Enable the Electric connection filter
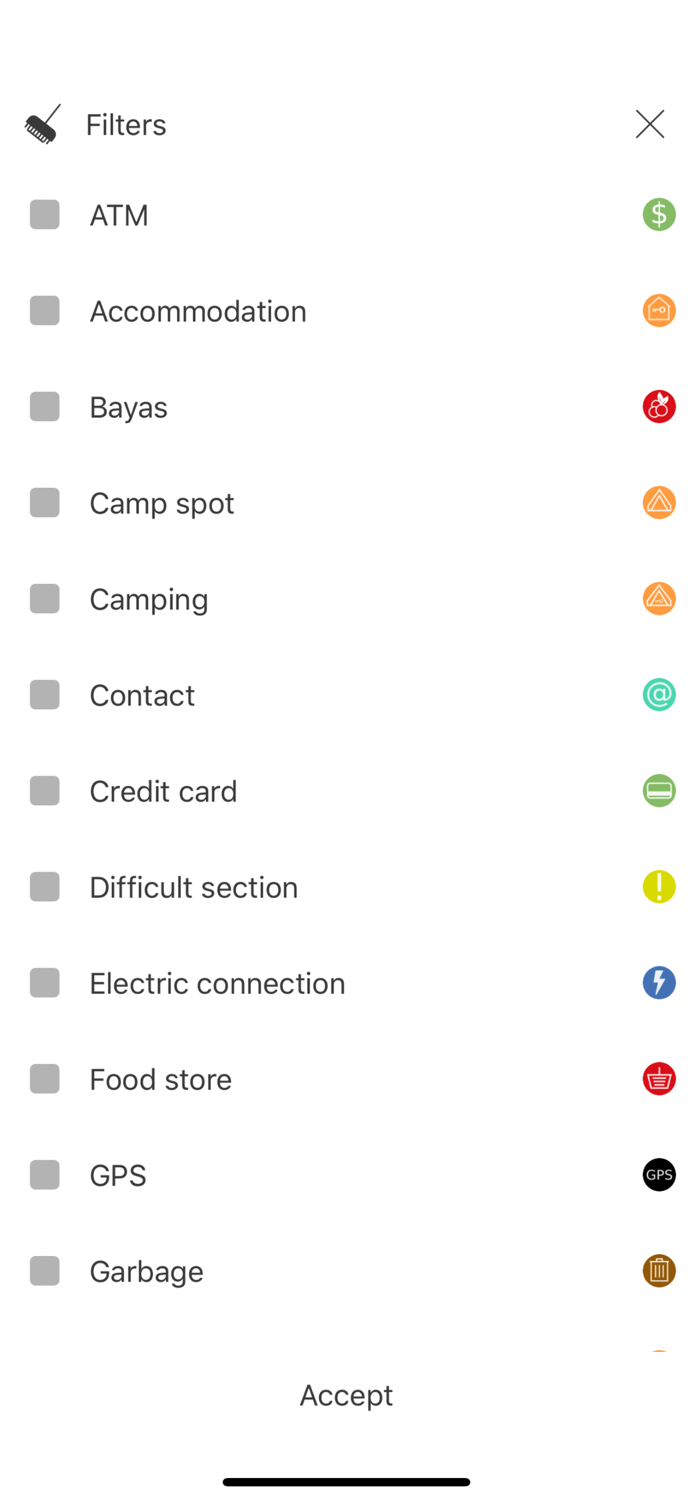 point(45,983)
